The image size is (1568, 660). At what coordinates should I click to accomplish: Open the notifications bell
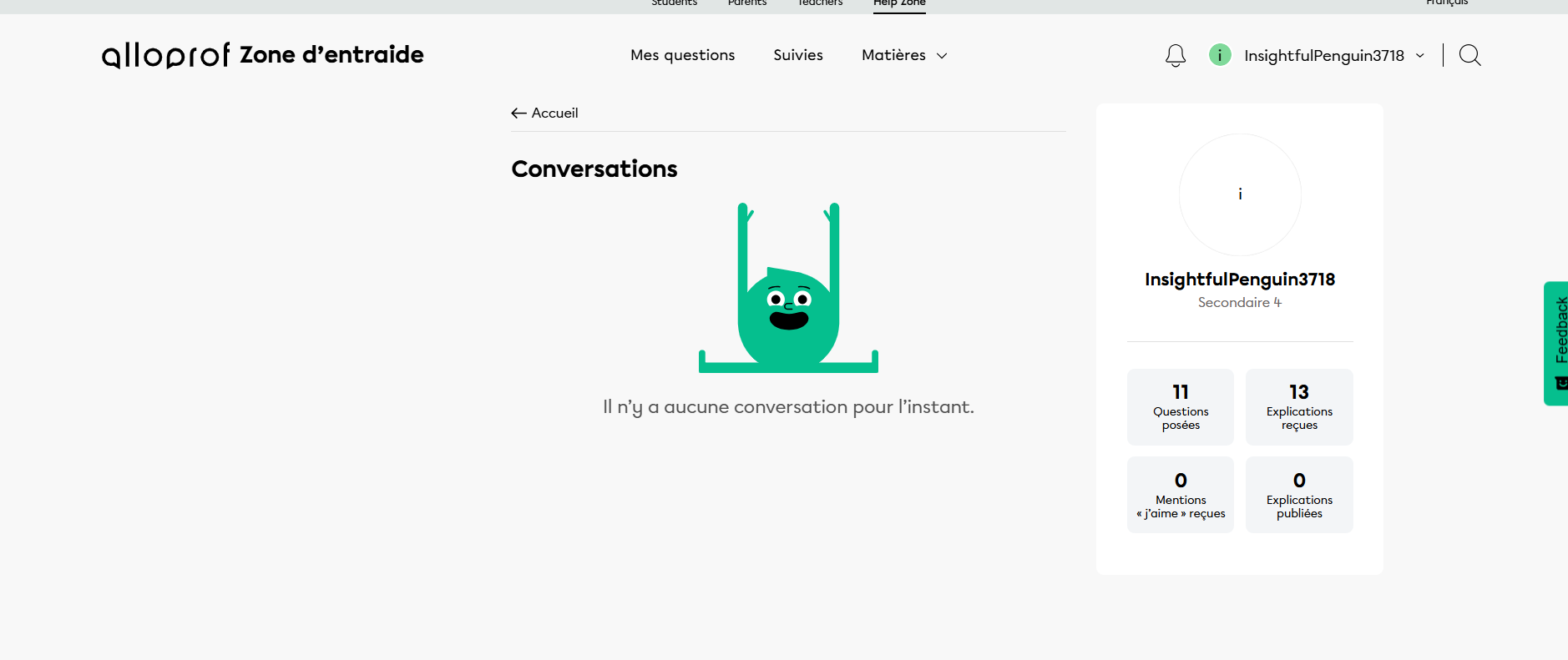click(1175, 56)
